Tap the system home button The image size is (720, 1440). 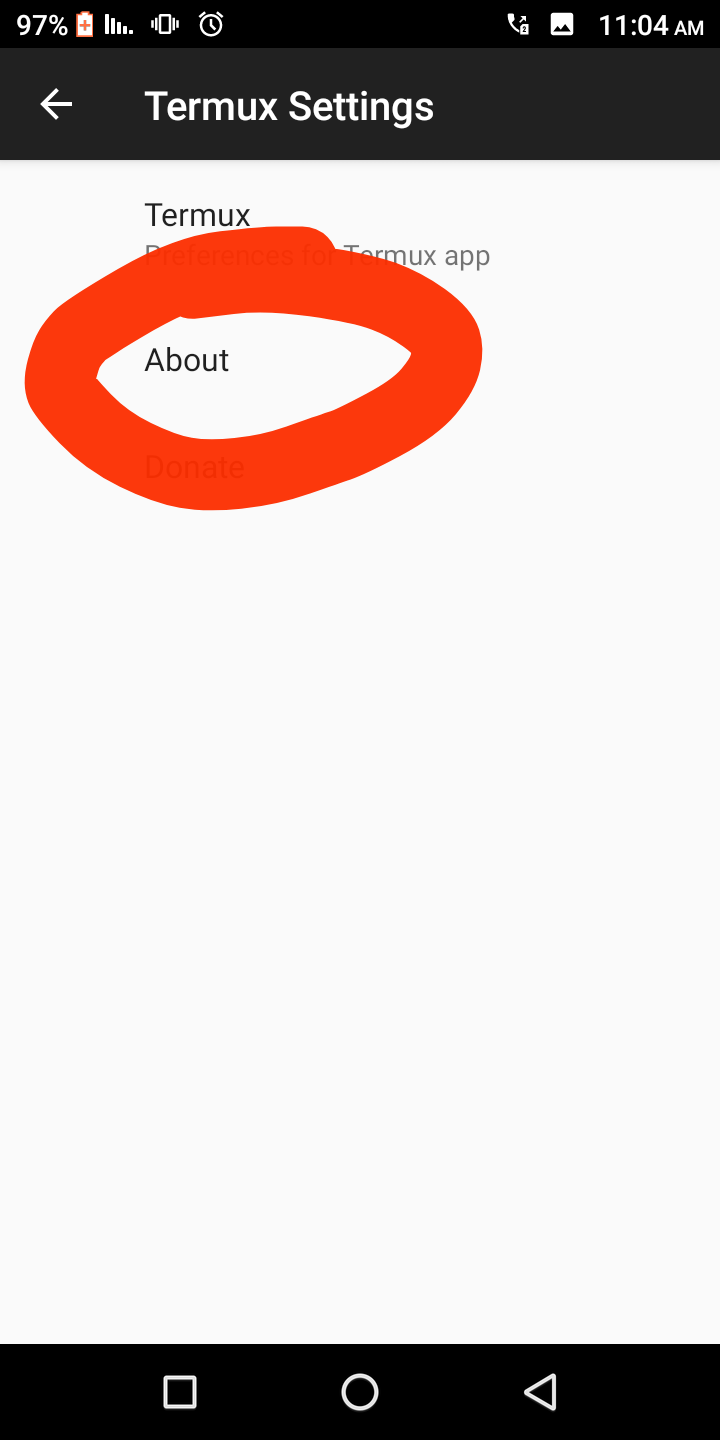click(x=360, y=1391)
